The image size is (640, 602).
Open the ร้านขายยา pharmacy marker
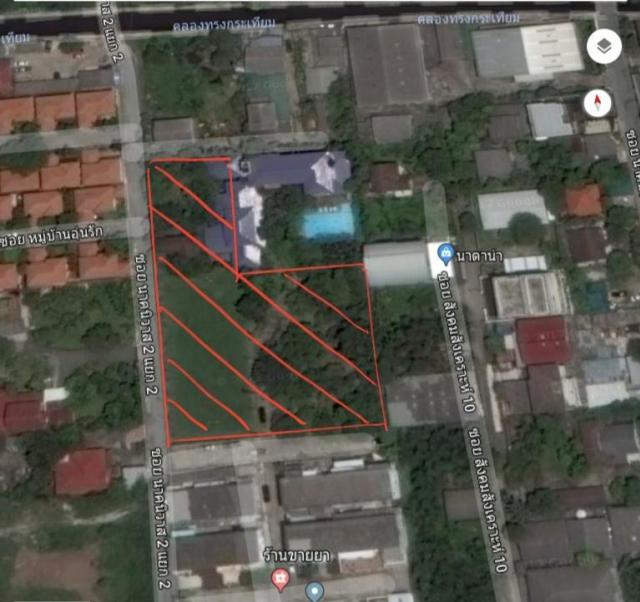(281, 578)
